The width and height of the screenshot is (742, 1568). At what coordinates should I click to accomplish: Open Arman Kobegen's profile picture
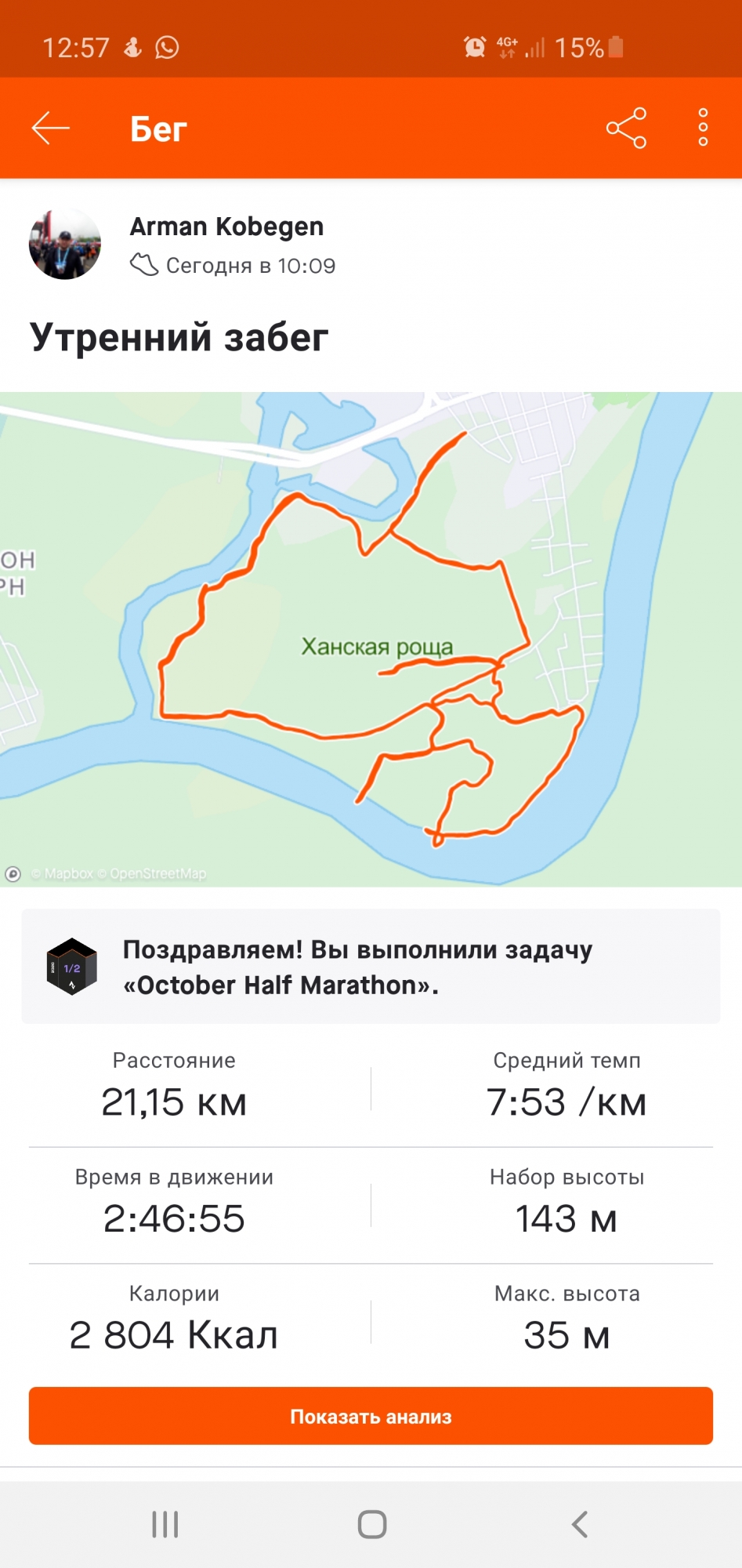tap(65, 244)
